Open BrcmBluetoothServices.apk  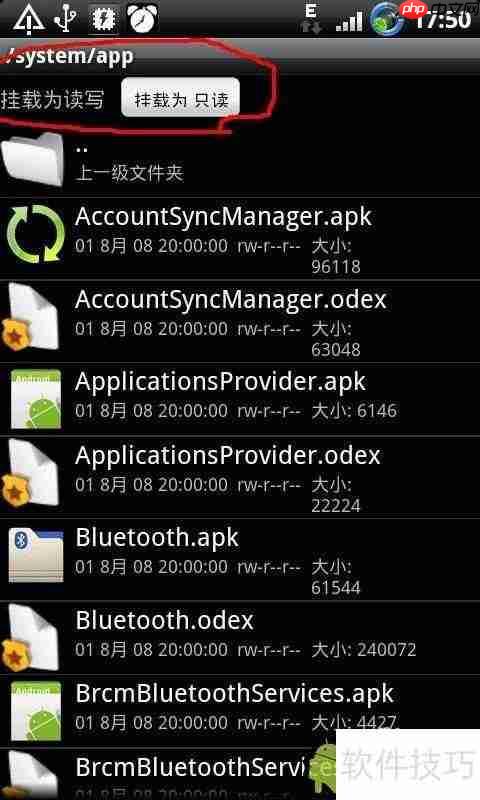coord(240,711)
